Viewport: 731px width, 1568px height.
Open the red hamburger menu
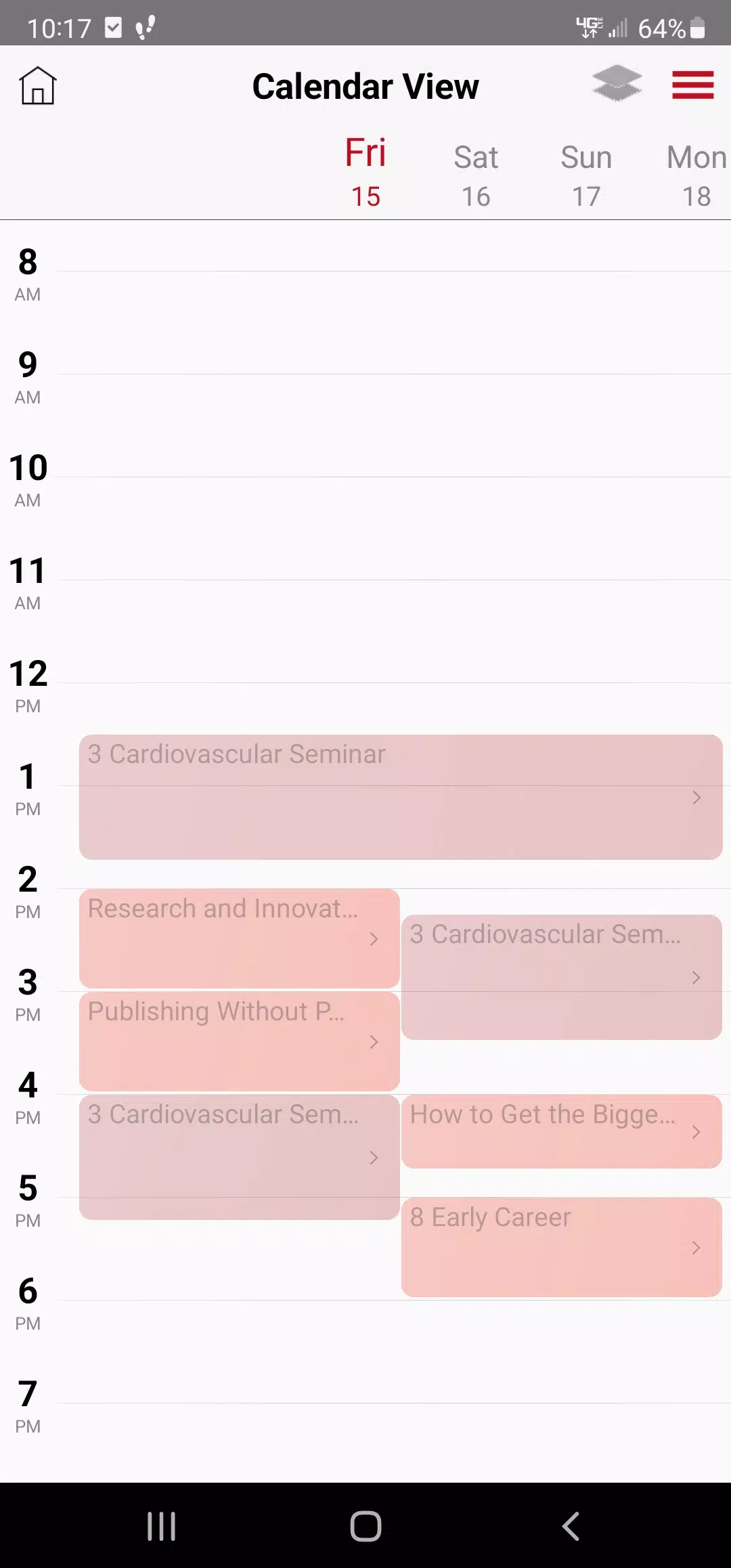point(692,85)
